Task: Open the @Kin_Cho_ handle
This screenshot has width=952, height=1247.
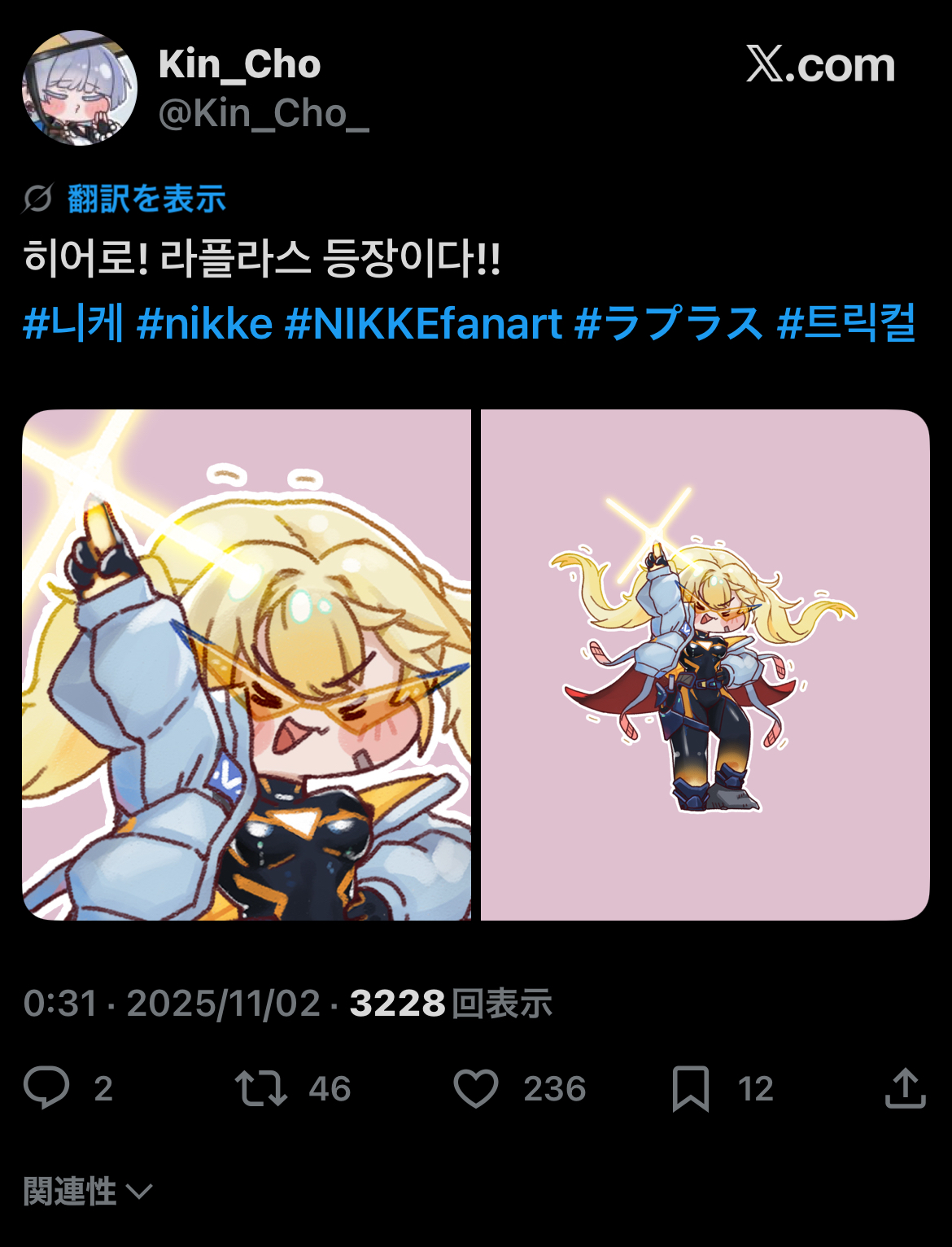Action: pos(264,114)
